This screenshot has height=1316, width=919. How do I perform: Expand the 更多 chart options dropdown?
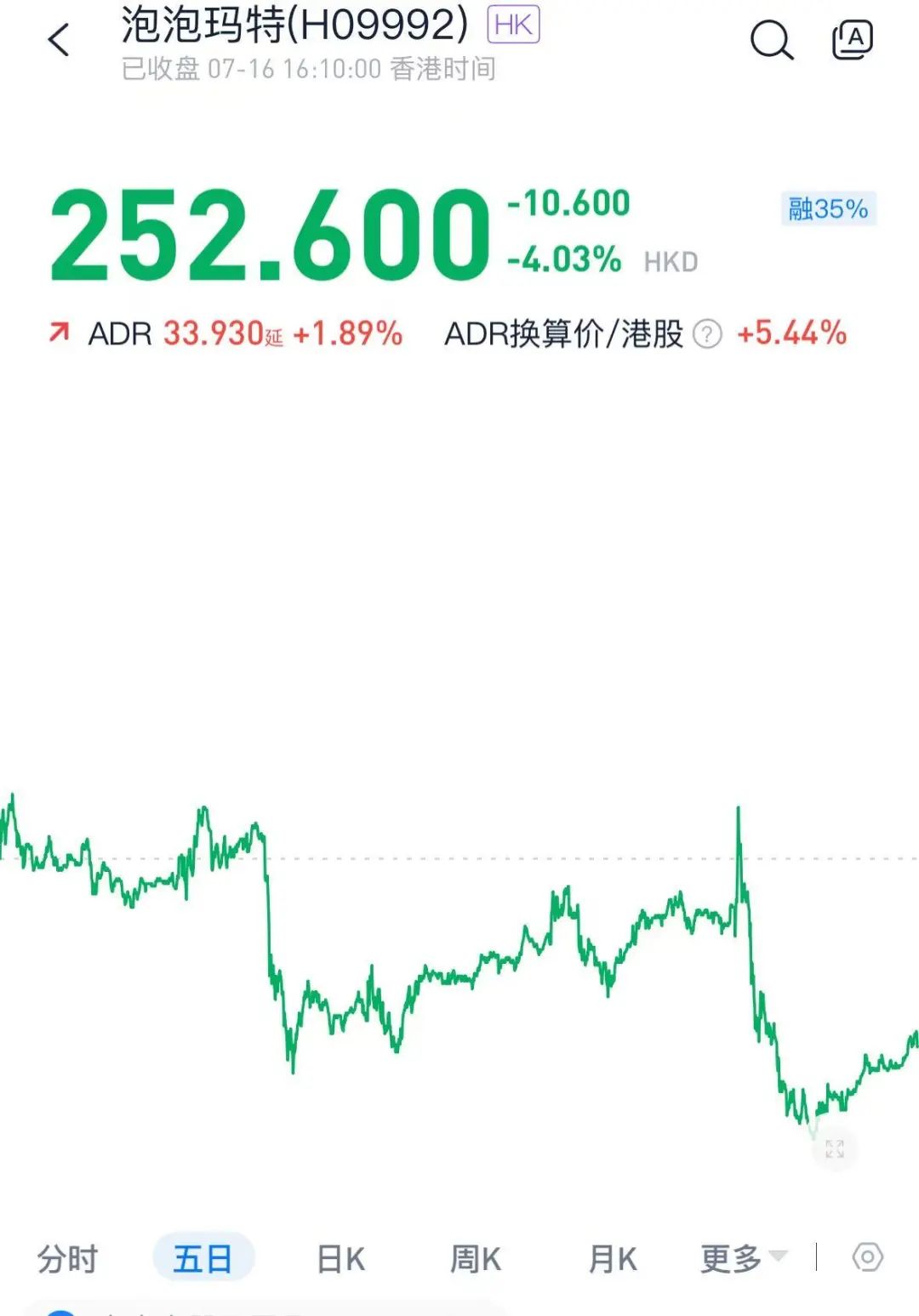(743, 1258)
